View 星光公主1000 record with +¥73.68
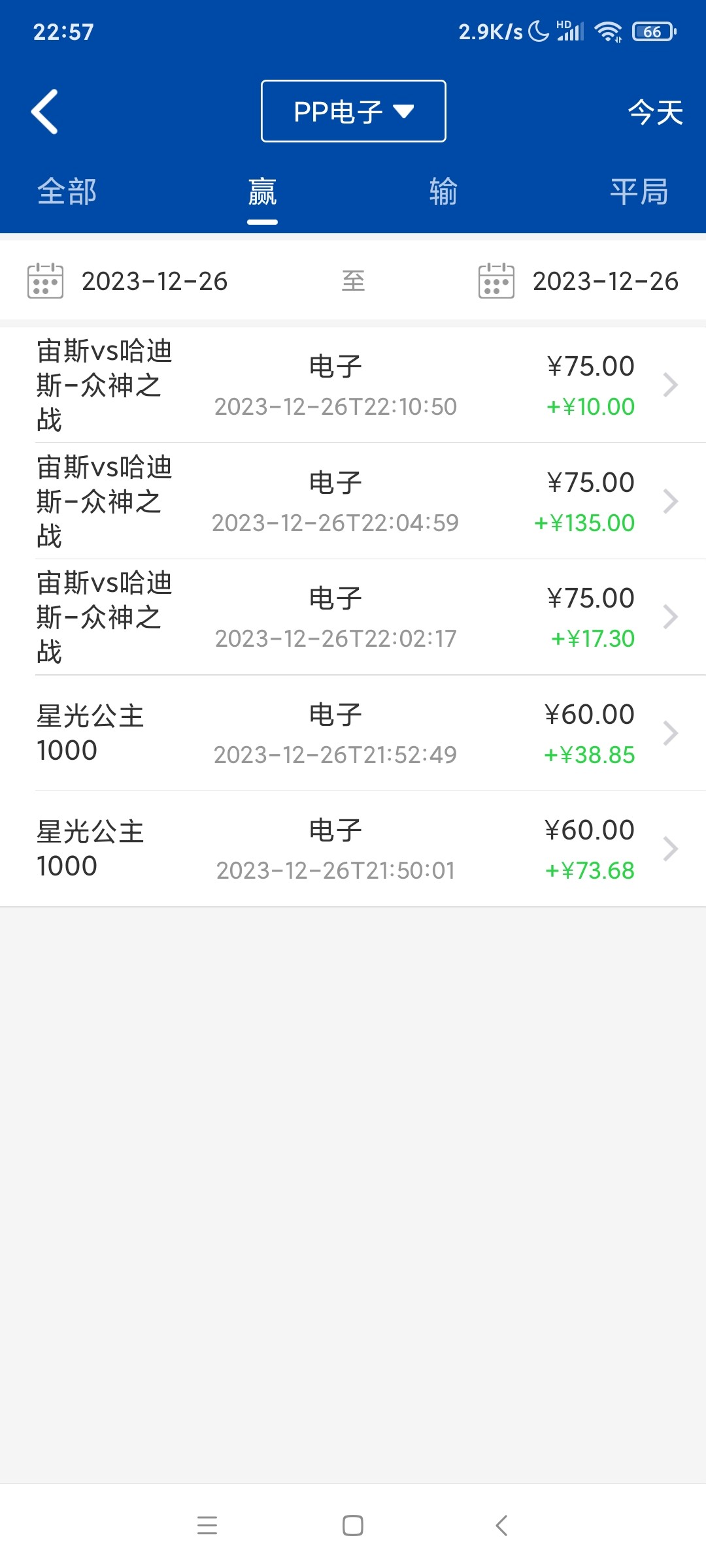This screenshot has width=706, height=1568. coord(353,849)
